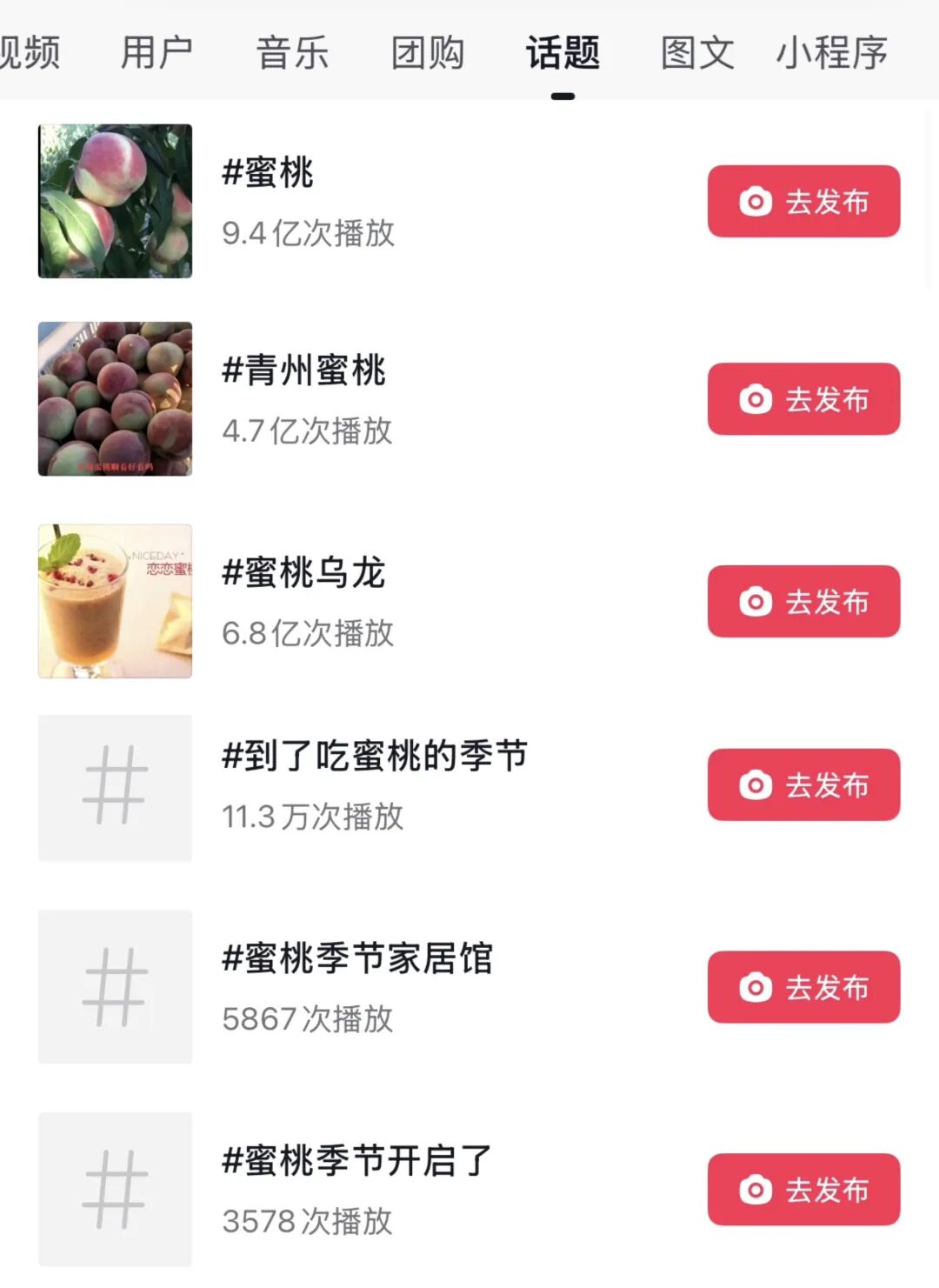The width and height of the screenshot is (939, 1288).
Task: Switch to the 音乐 tab
Action: 292,52
